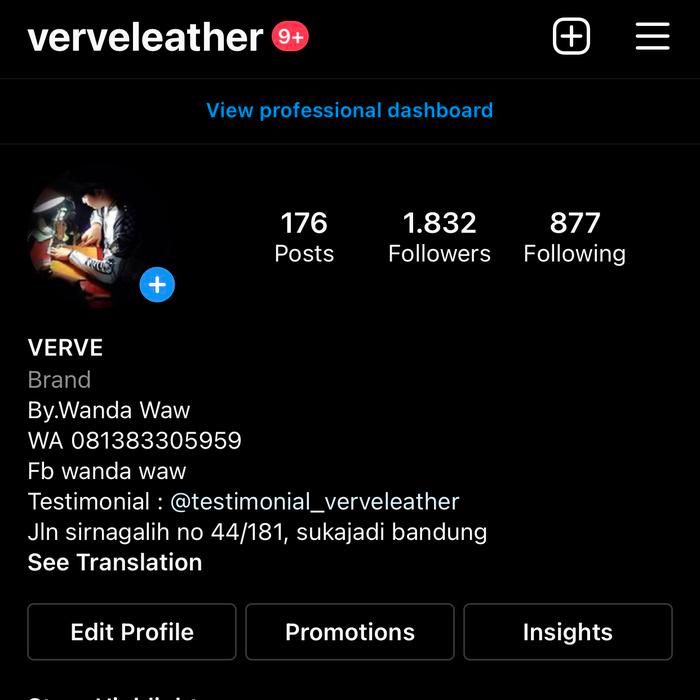View professional dashboard

(x=349, y=110)
